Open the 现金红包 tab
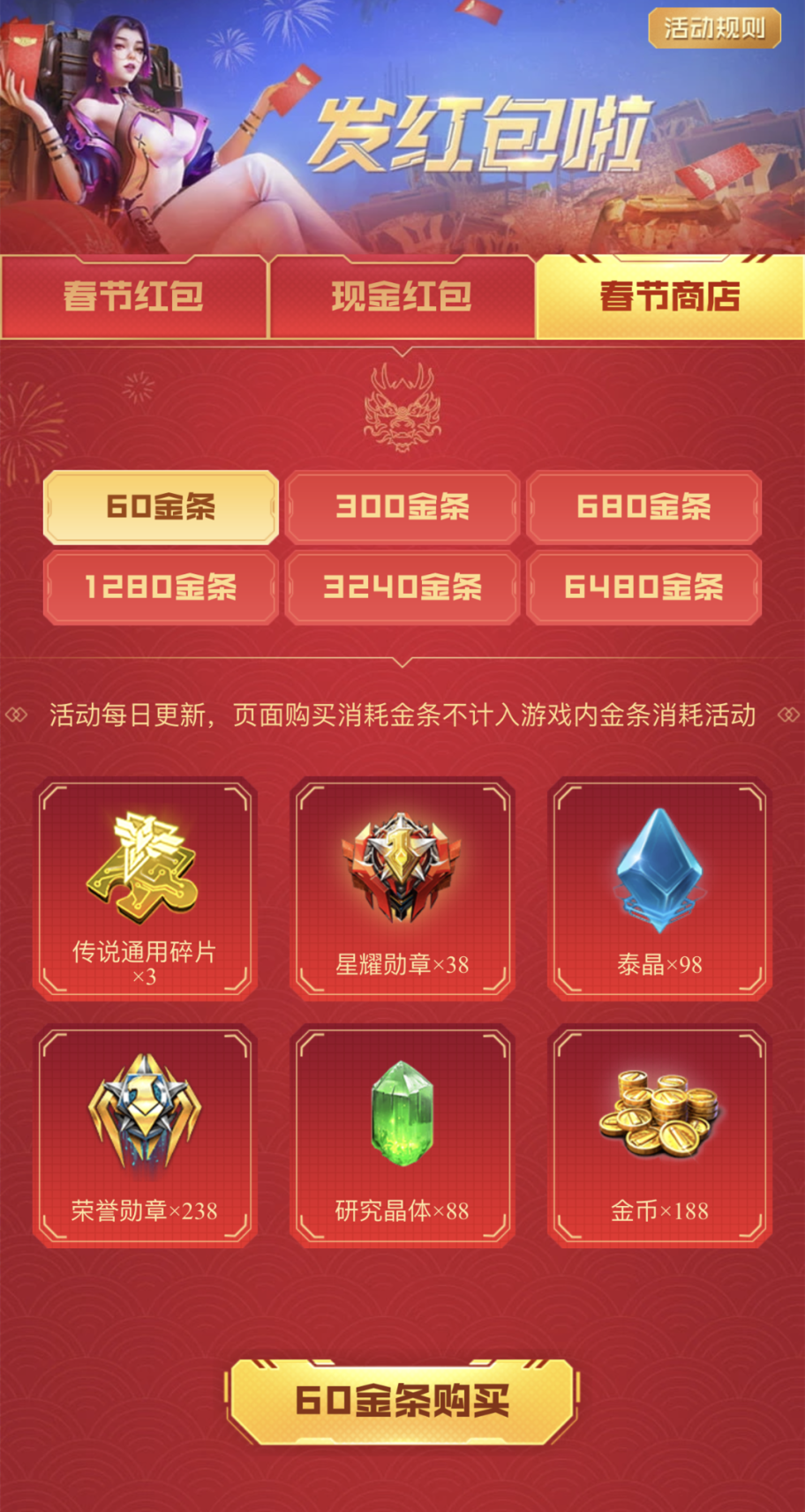The image size is (805, 1512). click(402, 297)
